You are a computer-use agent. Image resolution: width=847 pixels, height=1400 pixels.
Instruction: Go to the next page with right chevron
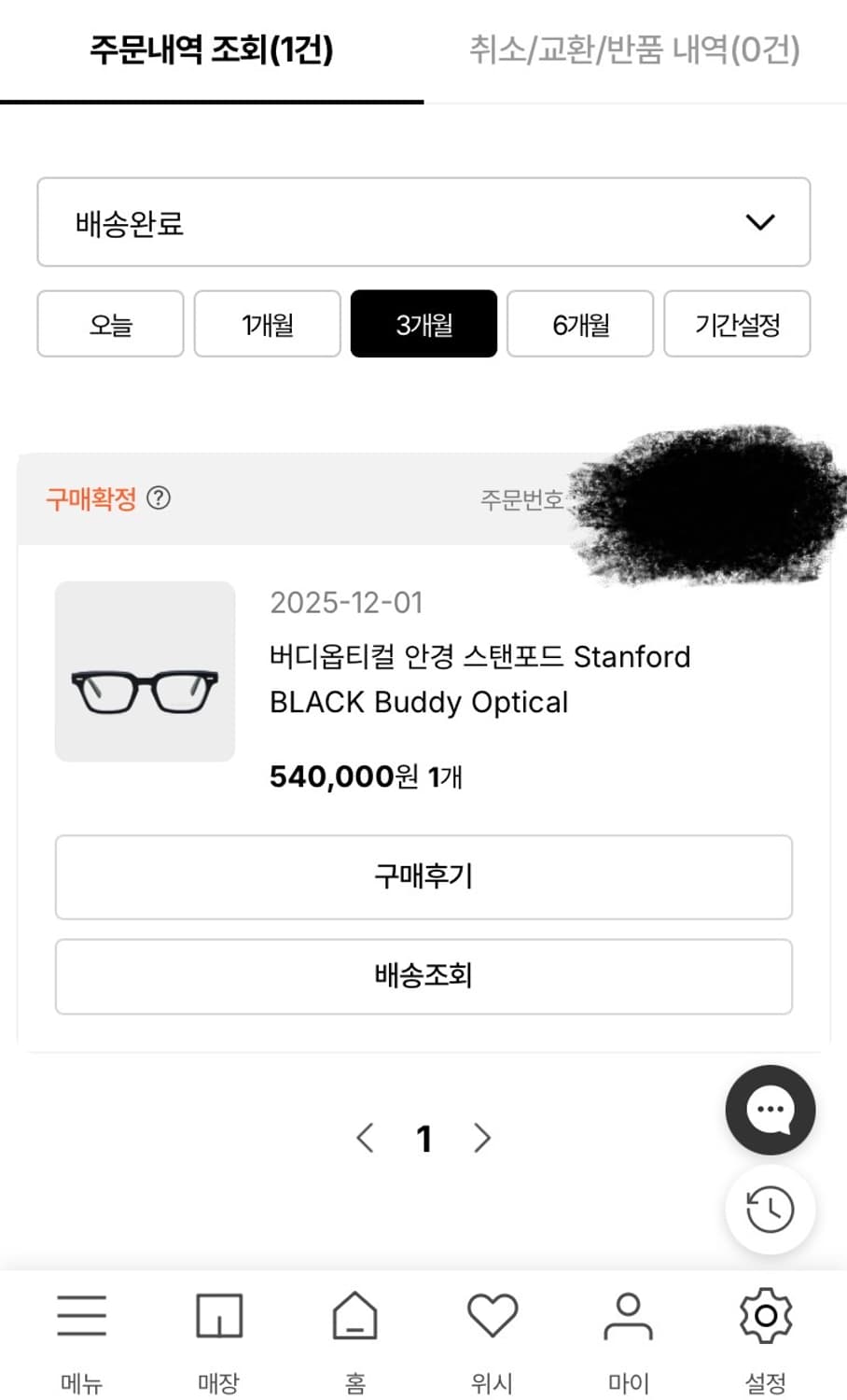[x=483, y=1139]
